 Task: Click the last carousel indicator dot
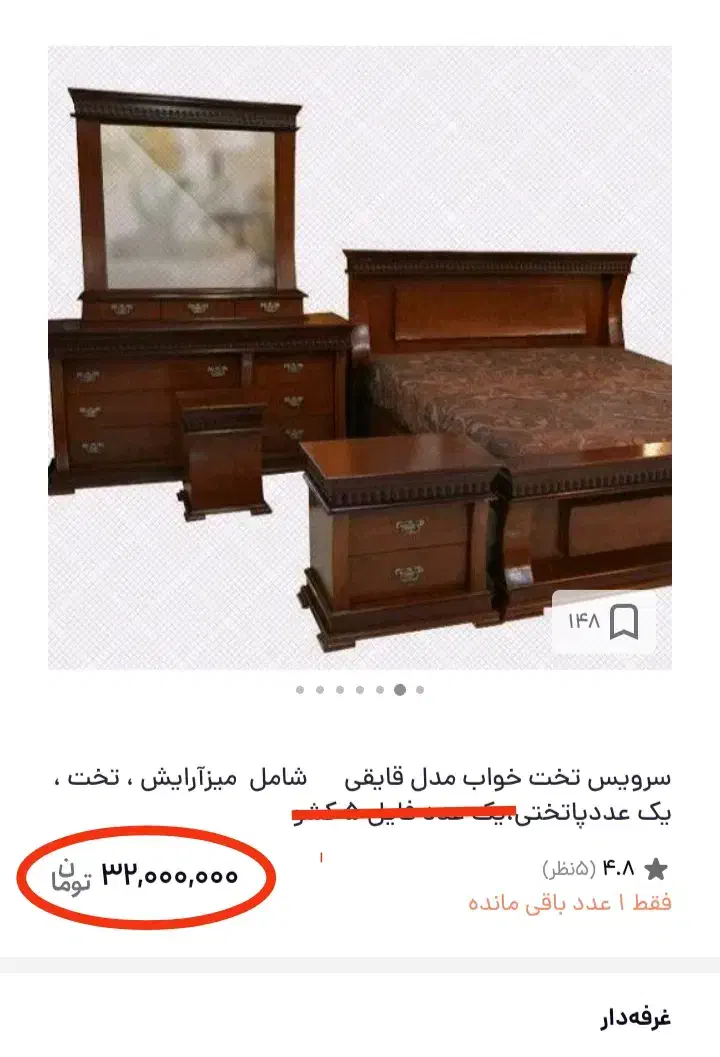click(x=420, y=688)
